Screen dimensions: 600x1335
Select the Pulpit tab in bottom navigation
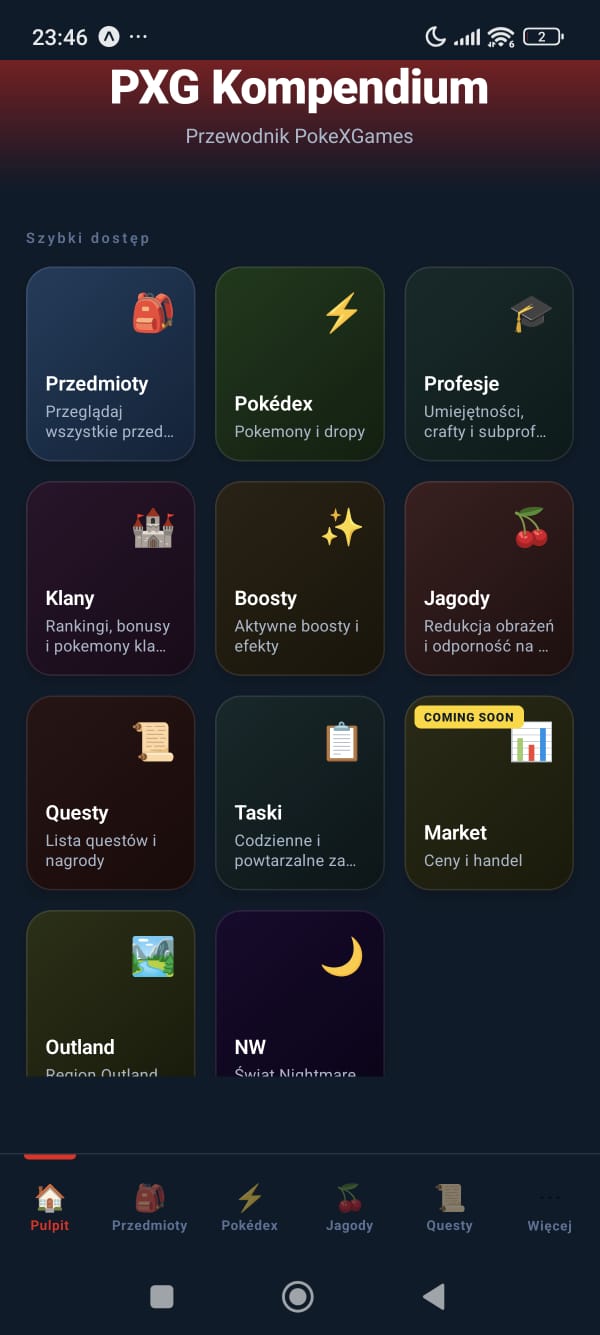tap(50, 1207)
